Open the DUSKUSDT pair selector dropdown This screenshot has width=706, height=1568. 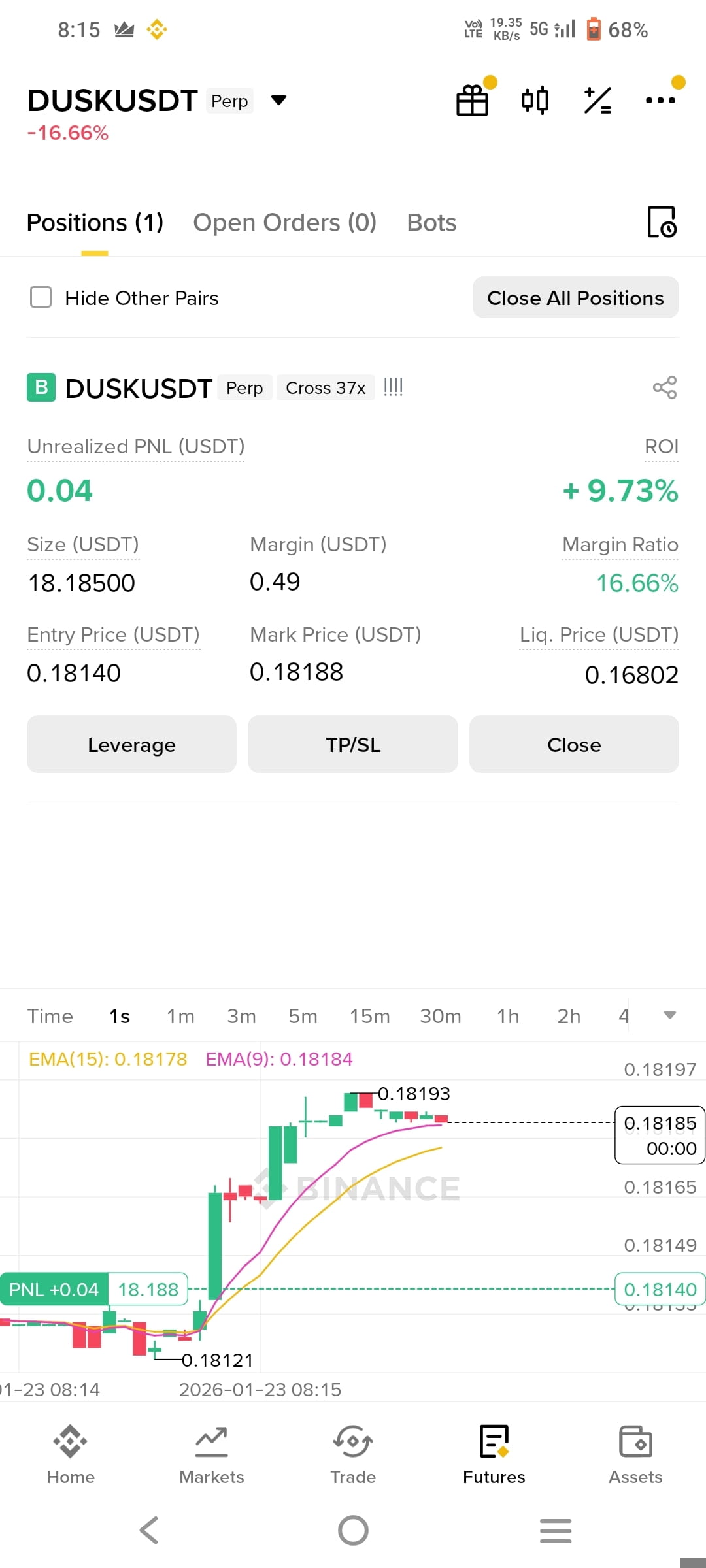(x=279, y=100)
